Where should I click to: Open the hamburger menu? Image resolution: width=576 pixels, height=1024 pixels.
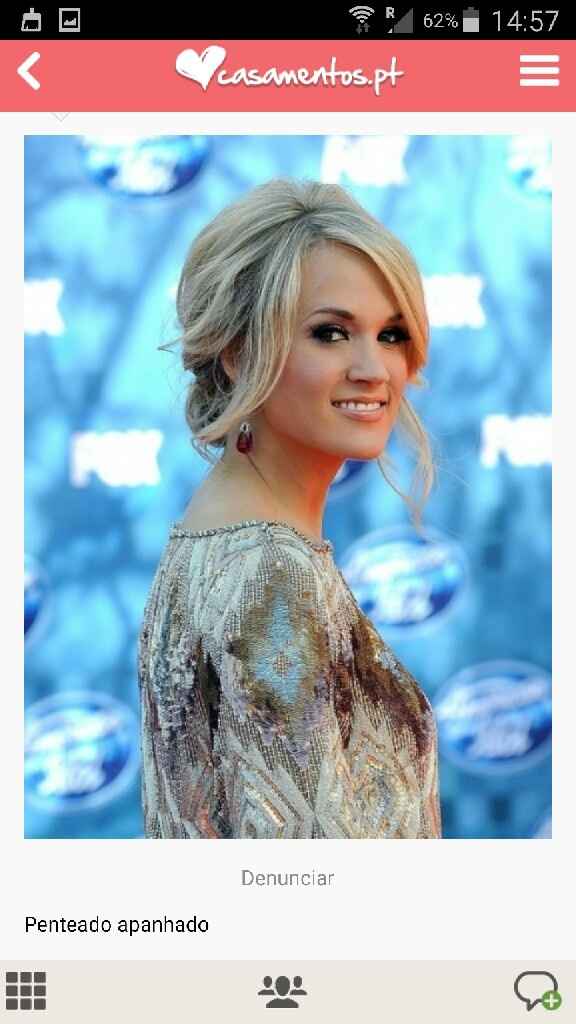539,71
